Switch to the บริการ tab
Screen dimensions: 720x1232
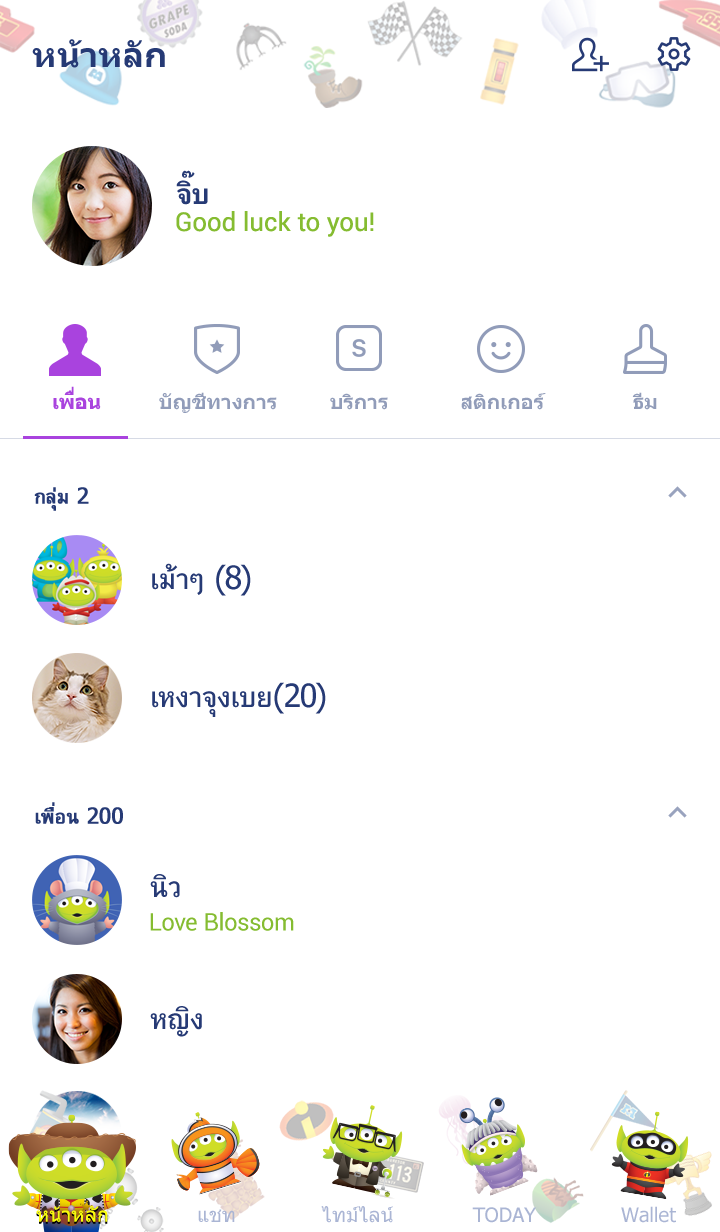tap(359, 370)
